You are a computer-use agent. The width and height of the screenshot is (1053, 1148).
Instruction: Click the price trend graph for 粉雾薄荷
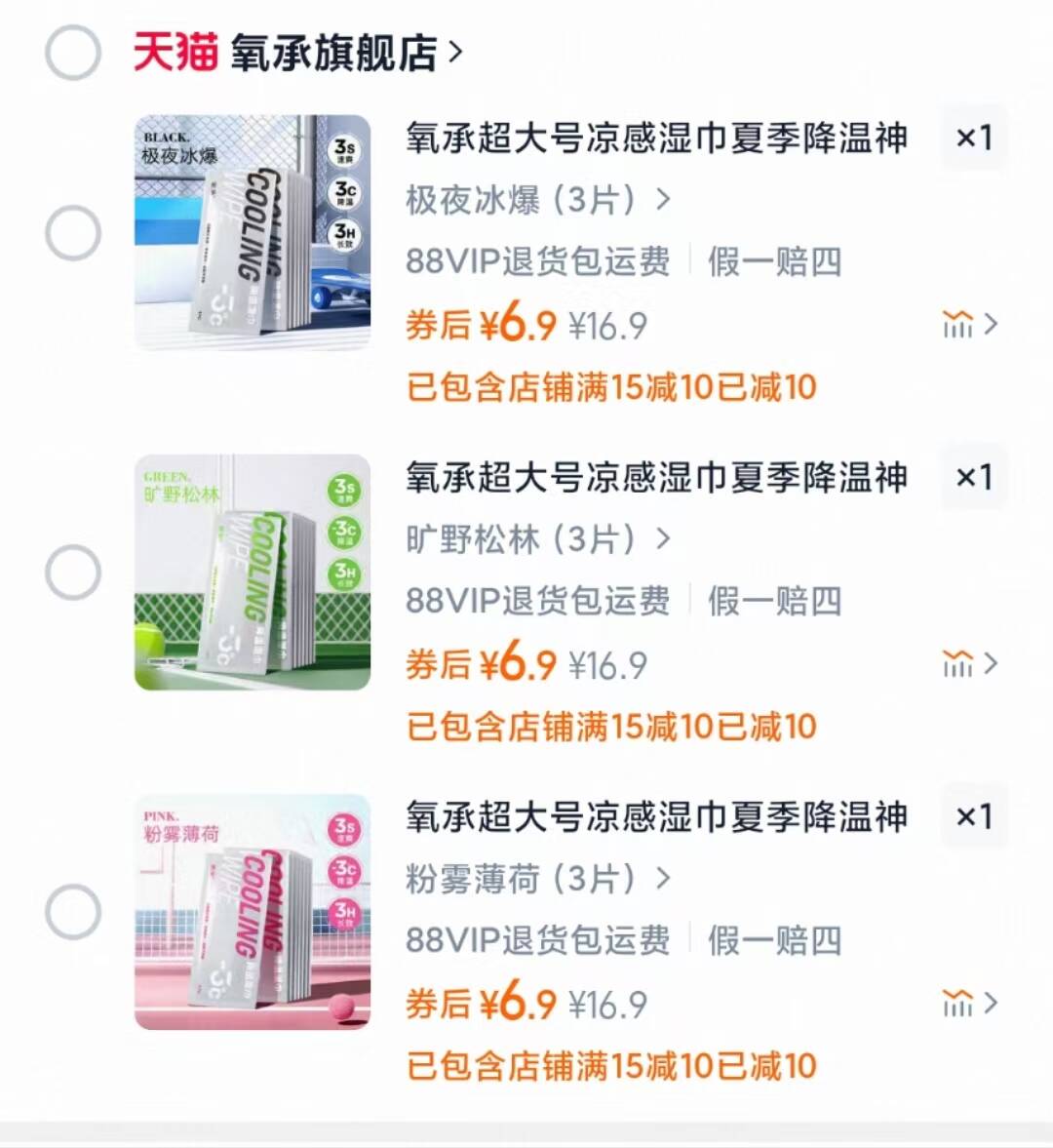pyautogui.click(x=959, y=1004)
